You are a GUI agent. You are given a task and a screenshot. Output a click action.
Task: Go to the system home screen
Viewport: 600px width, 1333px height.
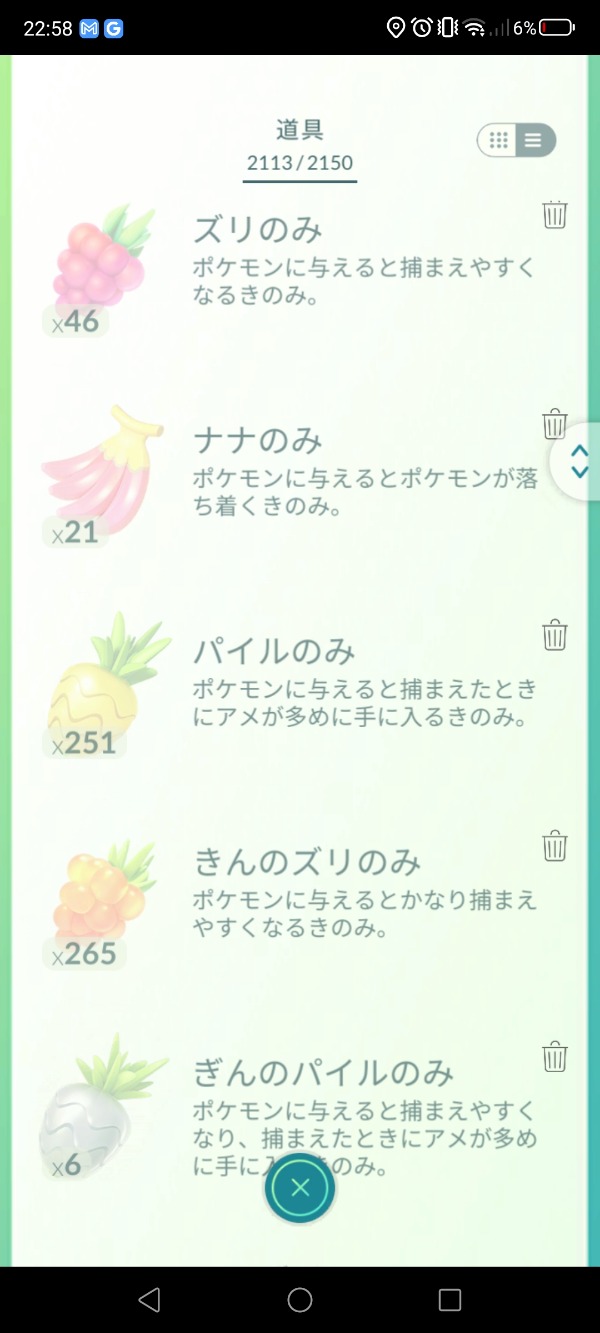pyautogui.click(x=300, y=1299)
